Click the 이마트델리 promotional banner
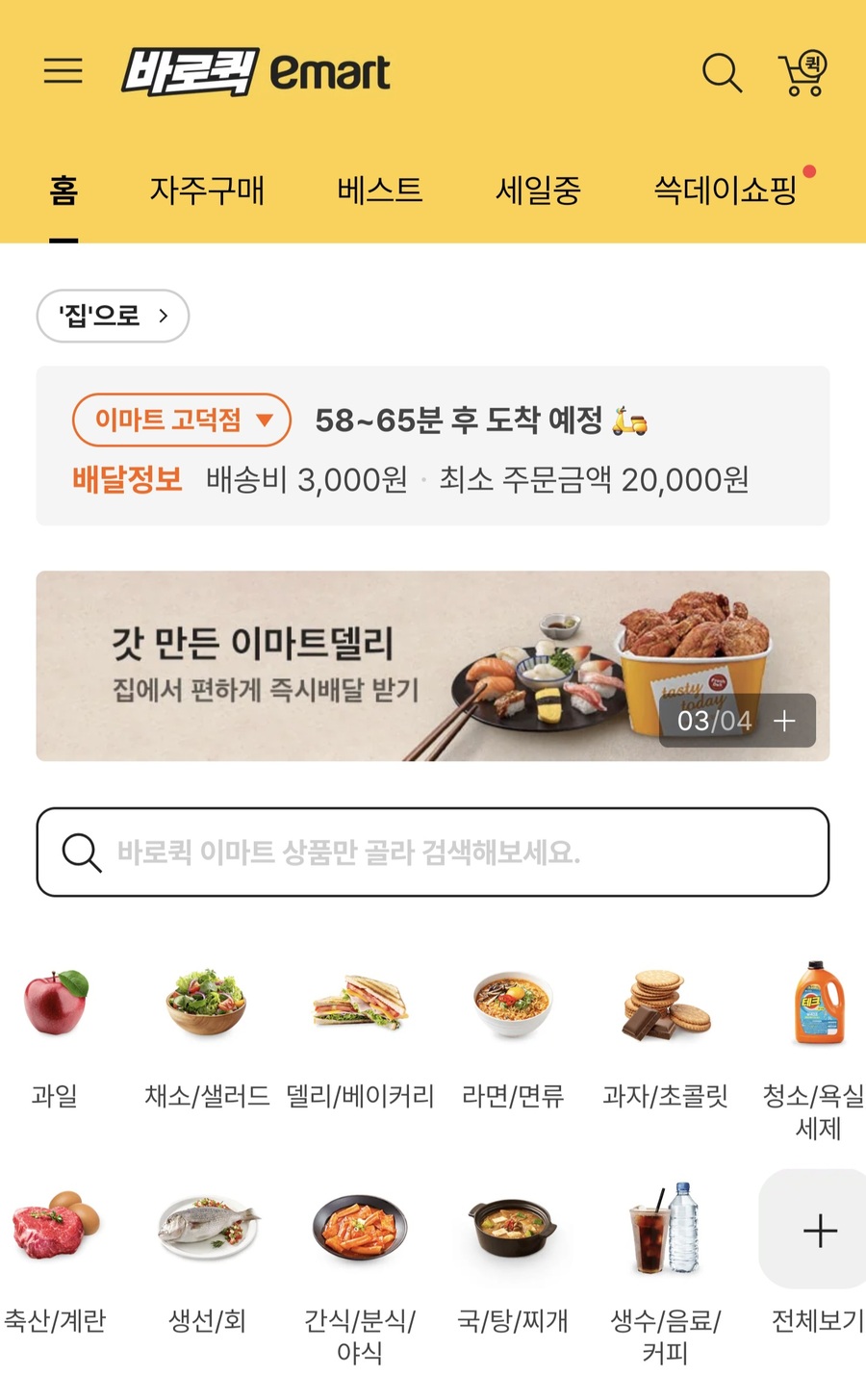Image resolution: width=866 pixels, height=1400 pixels. click(x=433, y=662)
